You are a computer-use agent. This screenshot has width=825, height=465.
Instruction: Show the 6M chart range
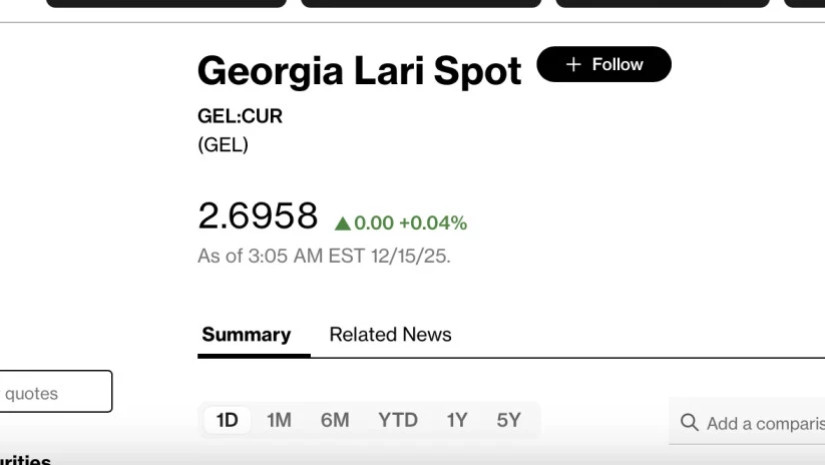335,420
